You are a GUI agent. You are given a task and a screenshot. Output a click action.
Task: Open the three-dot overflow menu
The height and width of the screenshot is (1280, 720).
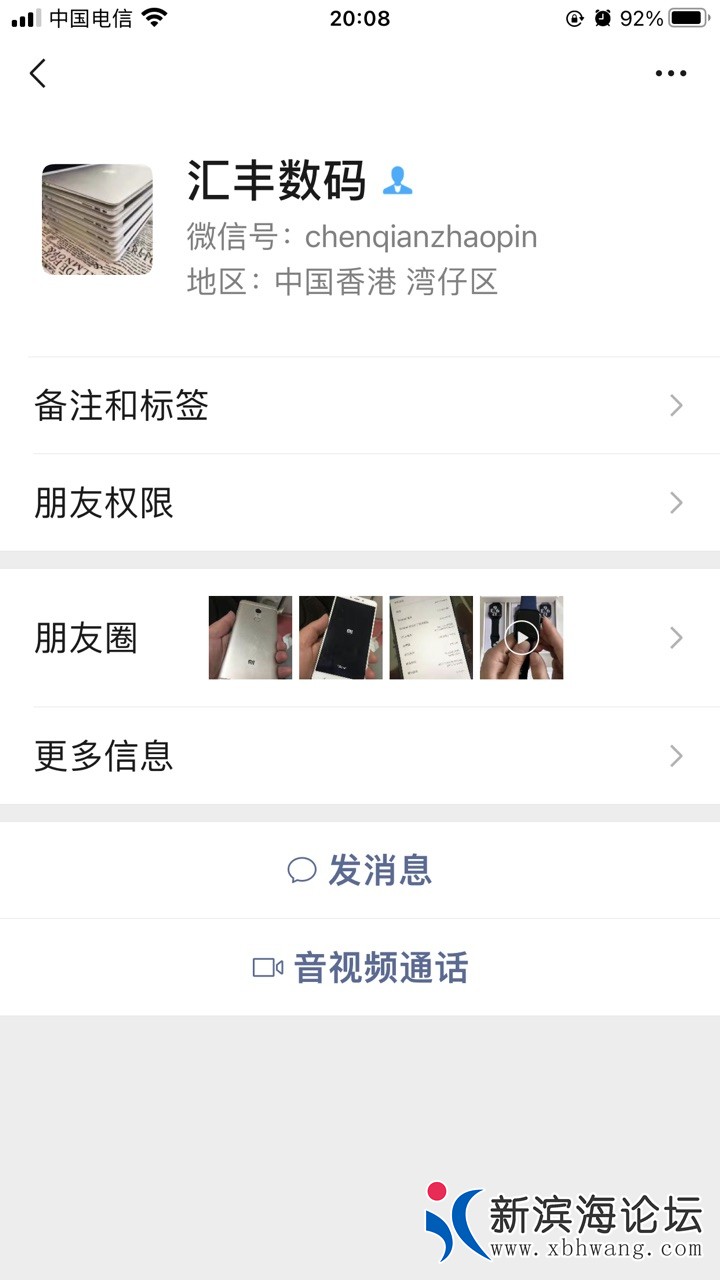point(670,73)
